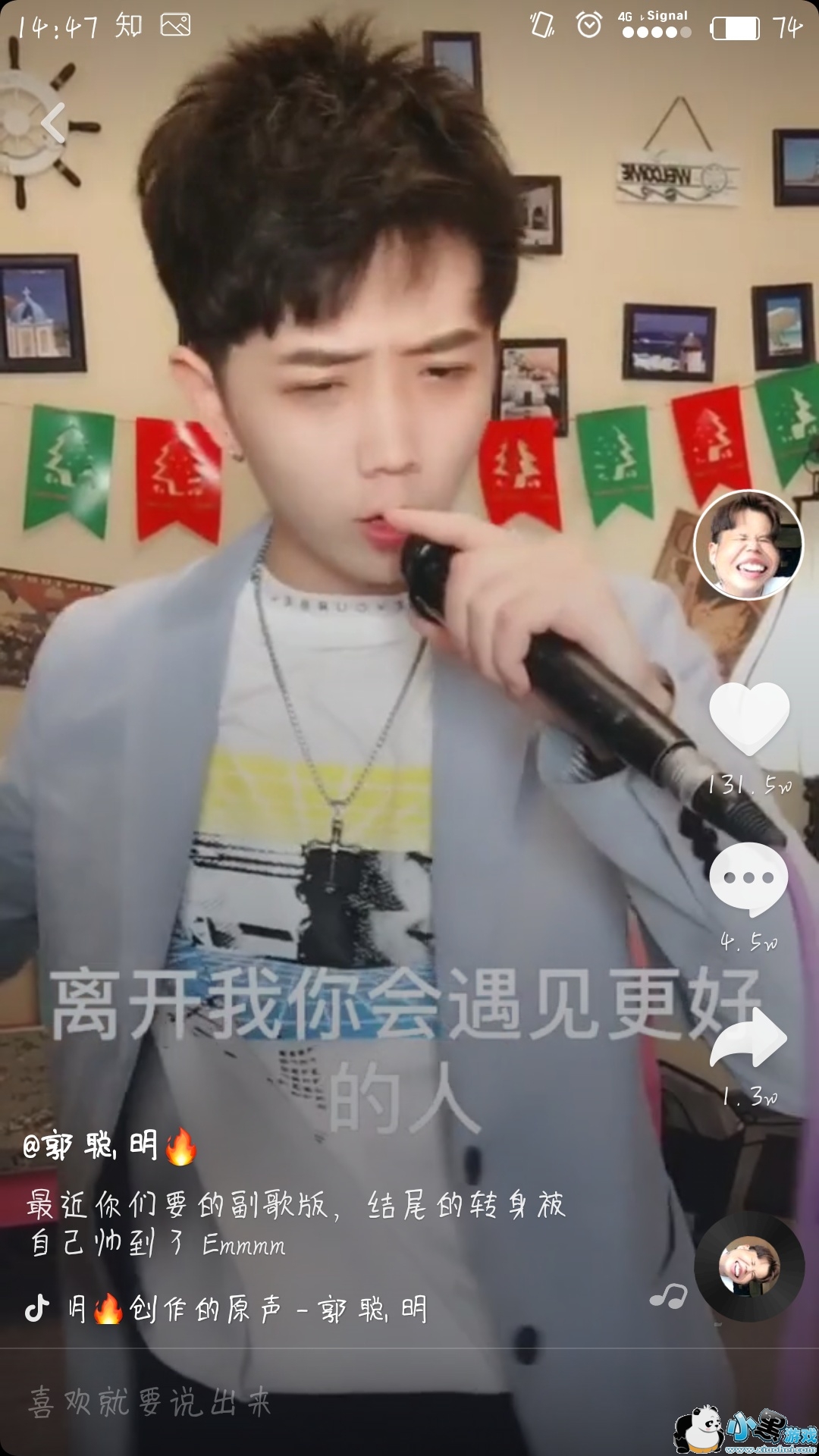Open the creator's round profile avatar
This screenshot has height=1456, width=819.
point(748,544)
